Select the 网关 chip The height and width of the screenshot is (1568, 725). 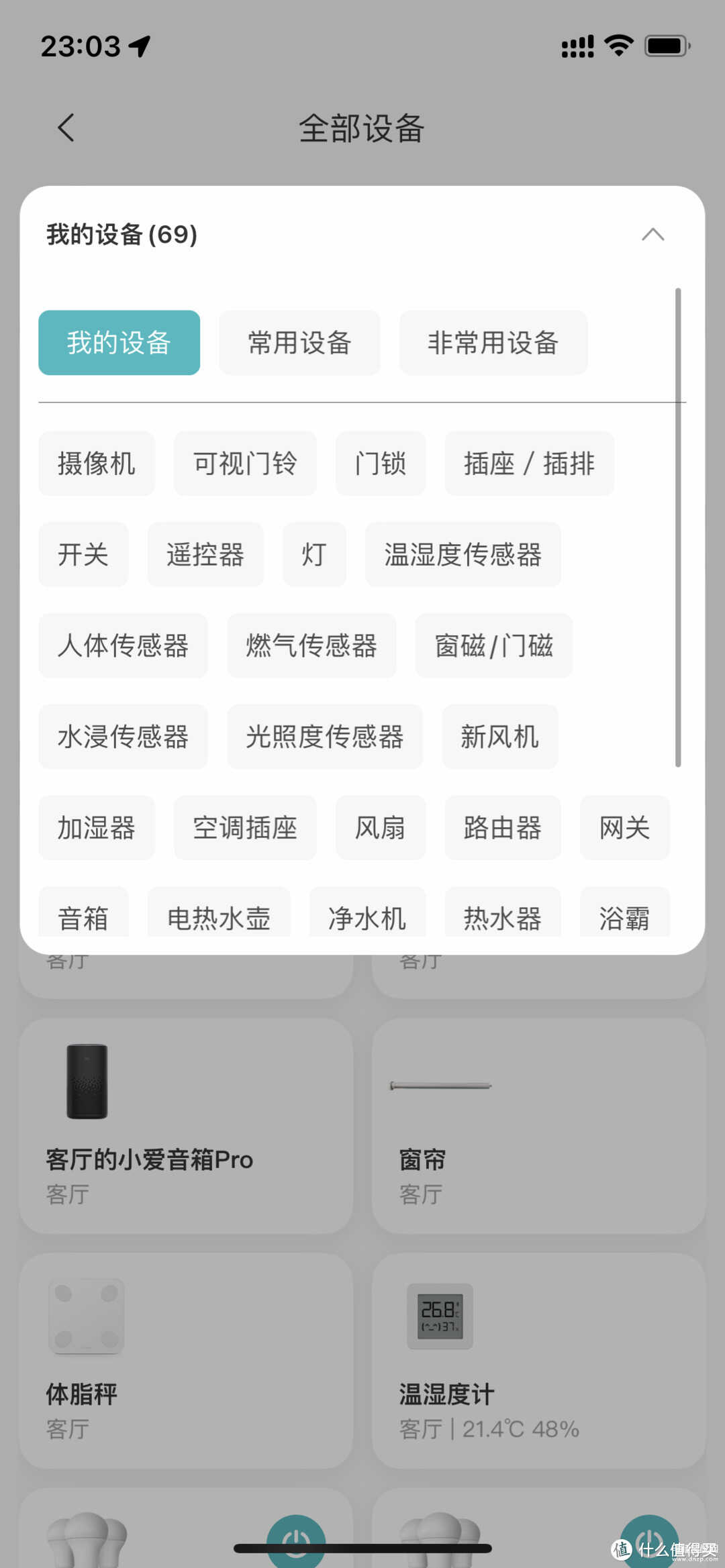click(x=624, y=828)
